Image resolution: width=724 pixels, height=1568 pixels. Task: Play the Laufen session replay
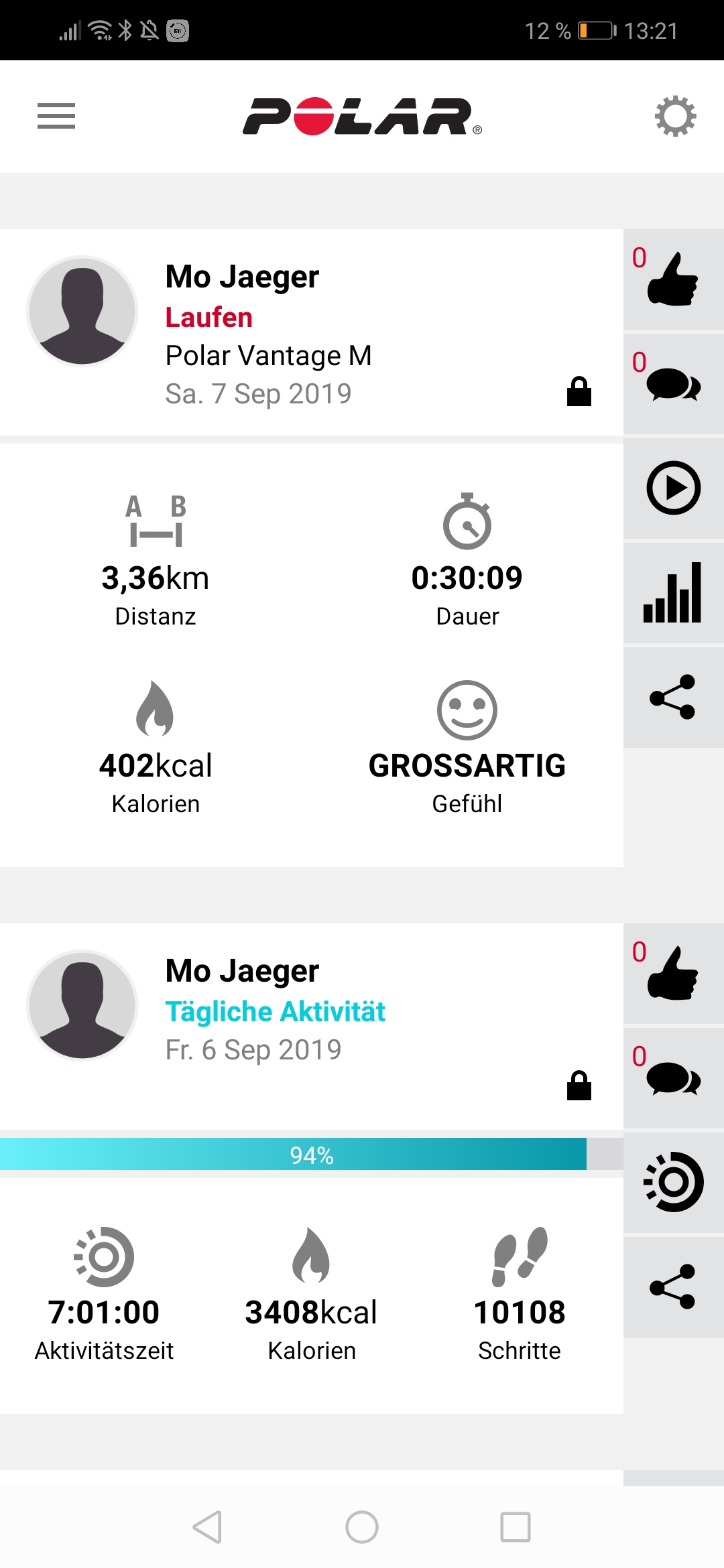tap(673, 488)
